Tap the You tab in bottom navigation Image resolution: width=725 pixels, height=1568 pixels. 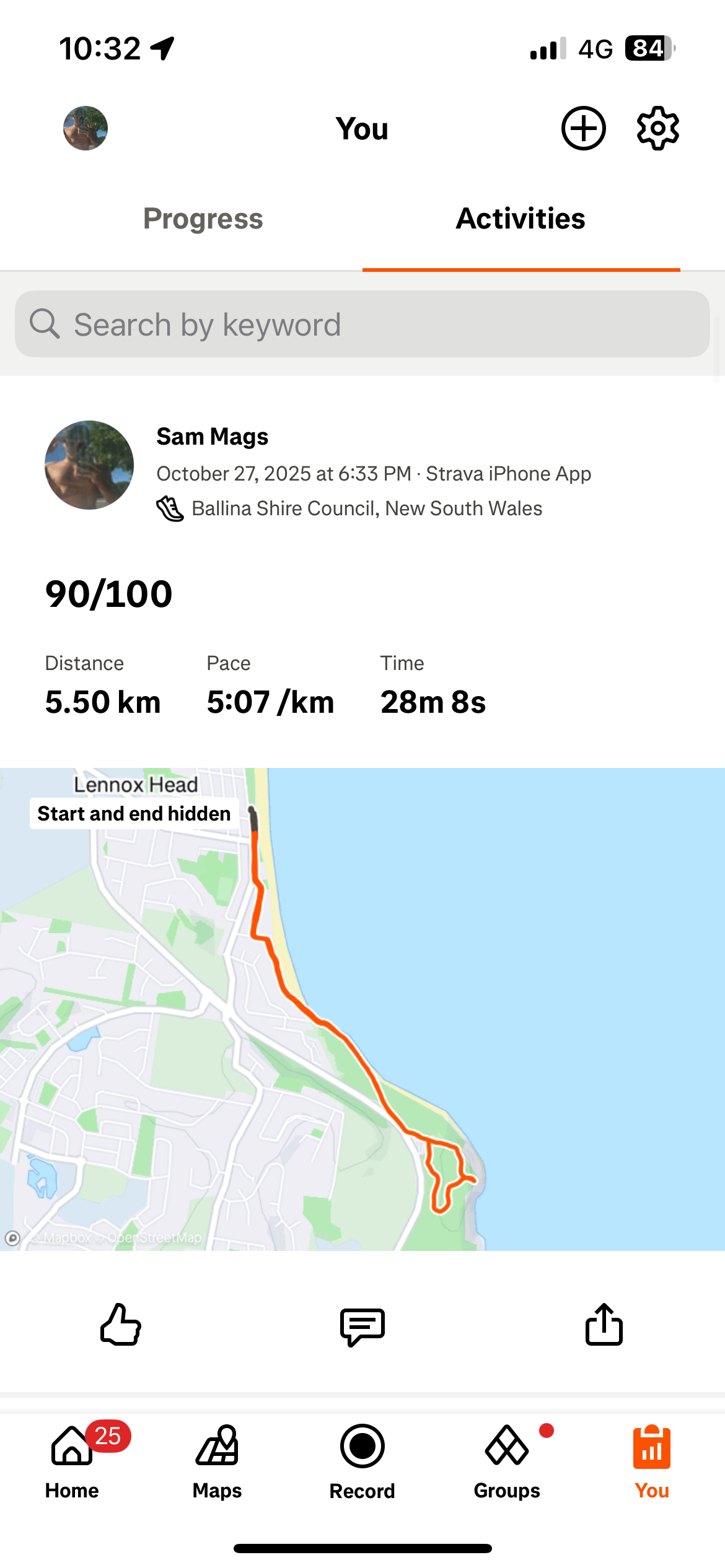click(652, 1461)
